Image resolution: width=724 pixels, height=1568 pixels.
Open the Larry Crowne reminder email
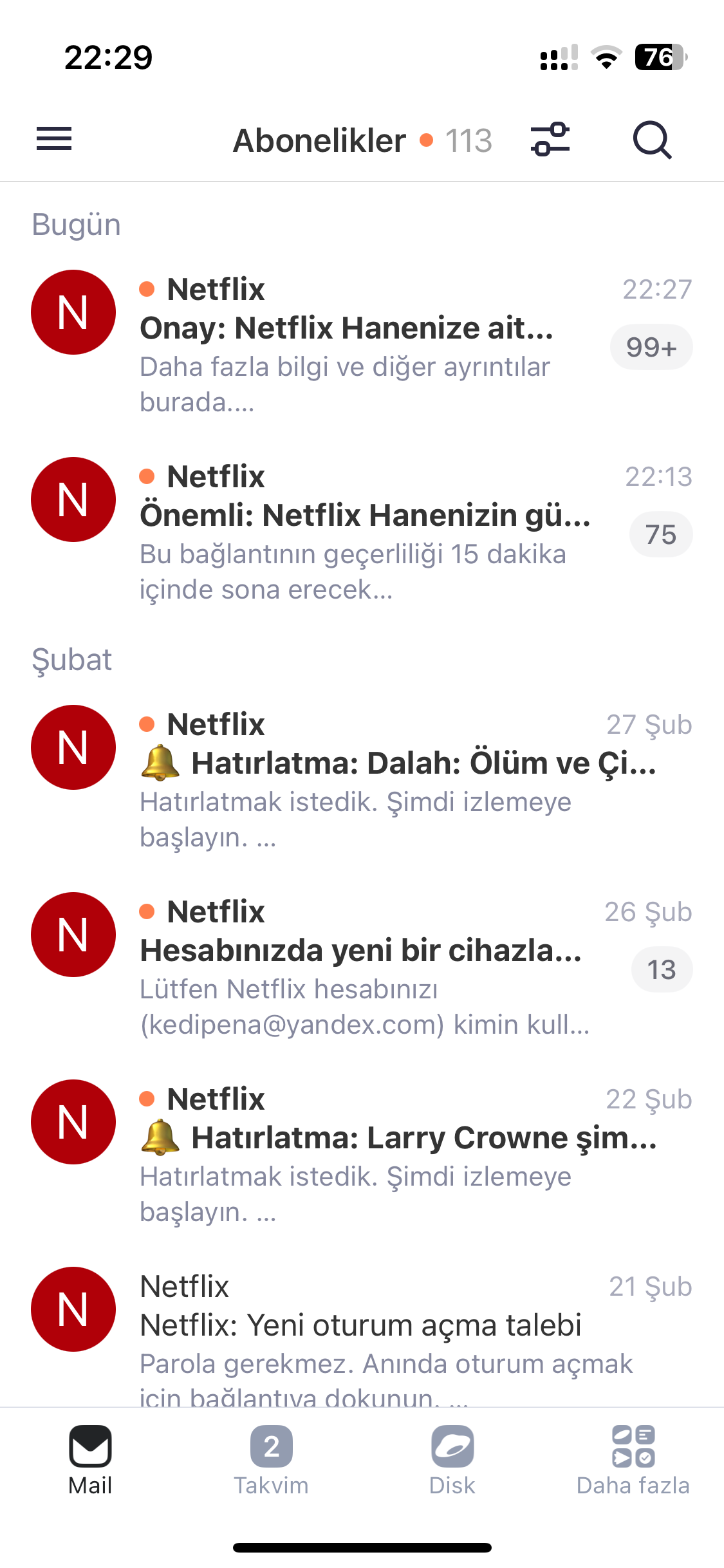click(362, 1155)
